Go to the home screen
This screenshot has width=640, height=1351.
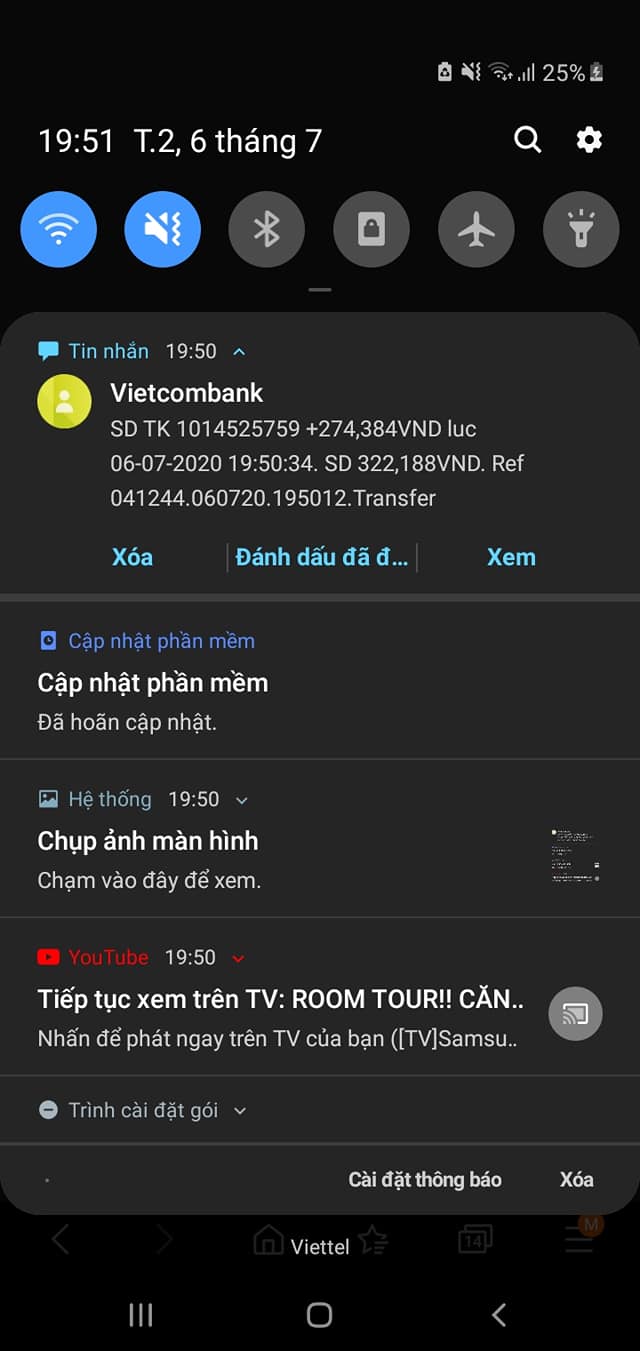[x=319, y=1314]
